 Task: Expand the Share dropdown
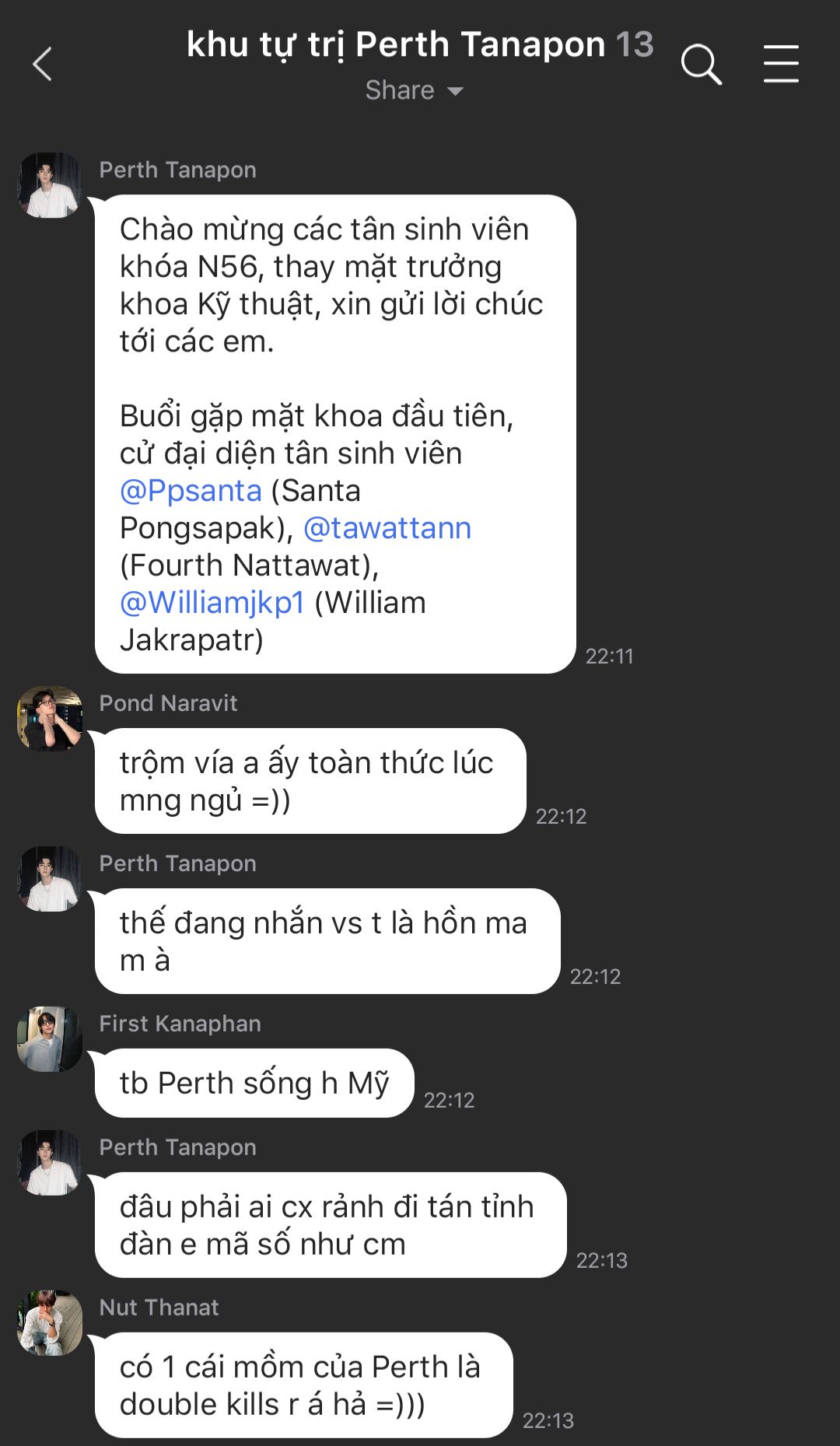point(415,90)
